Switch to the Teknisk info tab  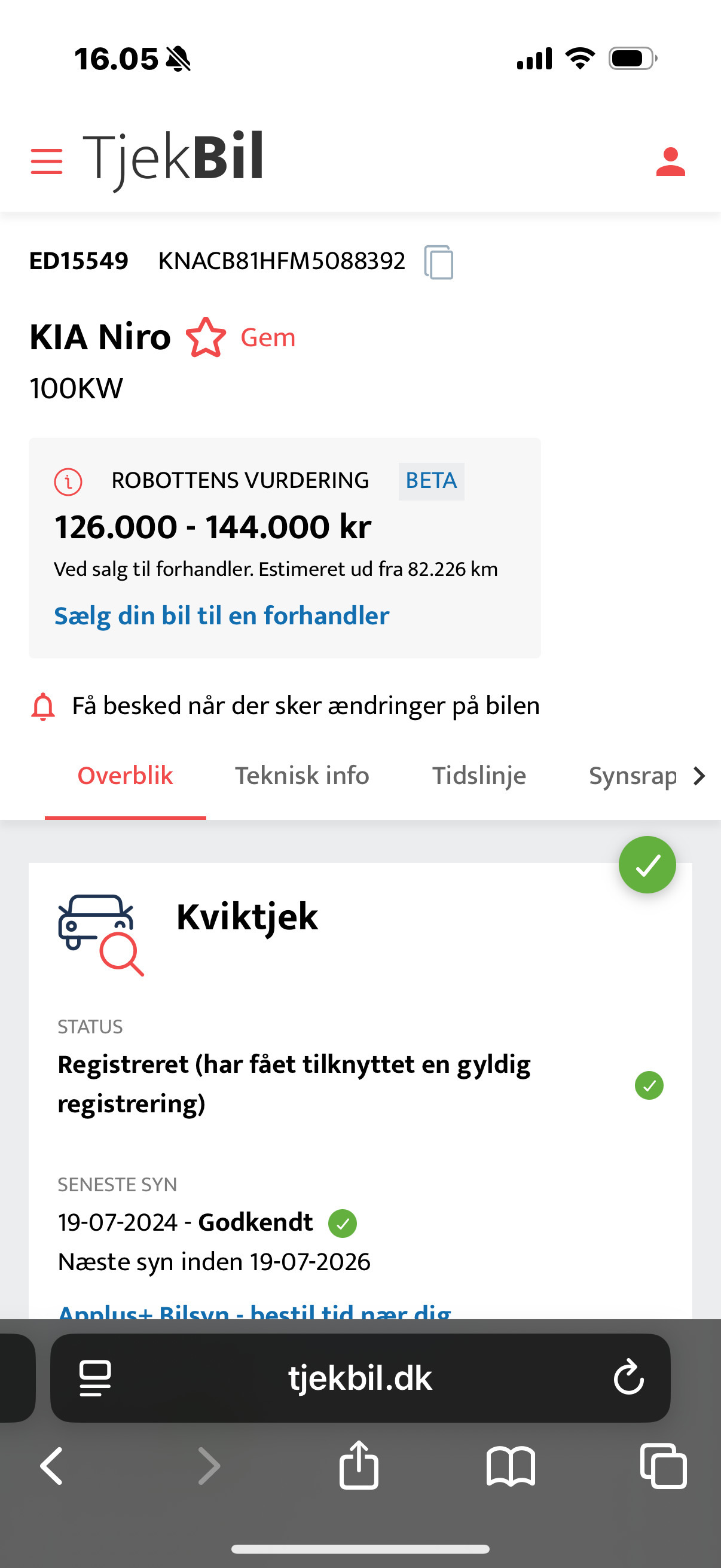tap(302, 776)
